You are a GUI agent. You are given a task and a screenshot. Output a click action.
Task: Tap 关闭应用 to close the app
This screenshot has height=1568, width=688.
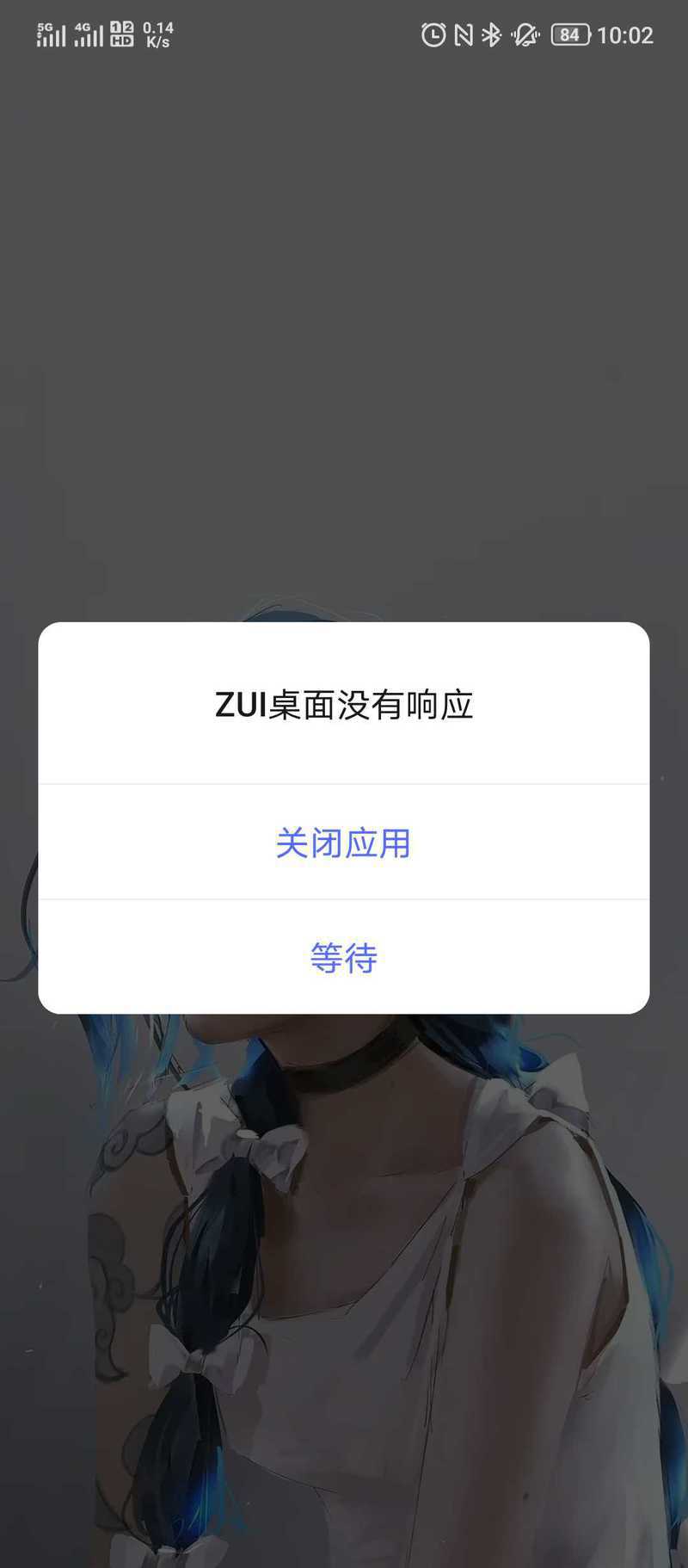tap(343, 843)
